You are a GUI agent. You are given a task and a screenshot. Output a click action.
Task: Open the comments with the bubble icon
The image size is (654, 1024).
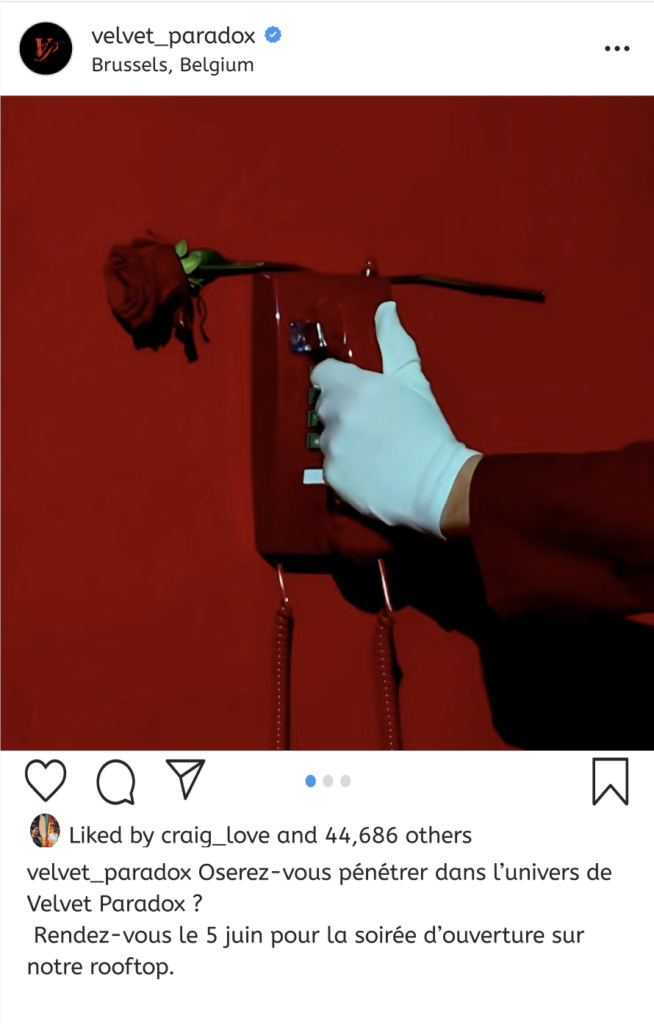click(116, 781)
